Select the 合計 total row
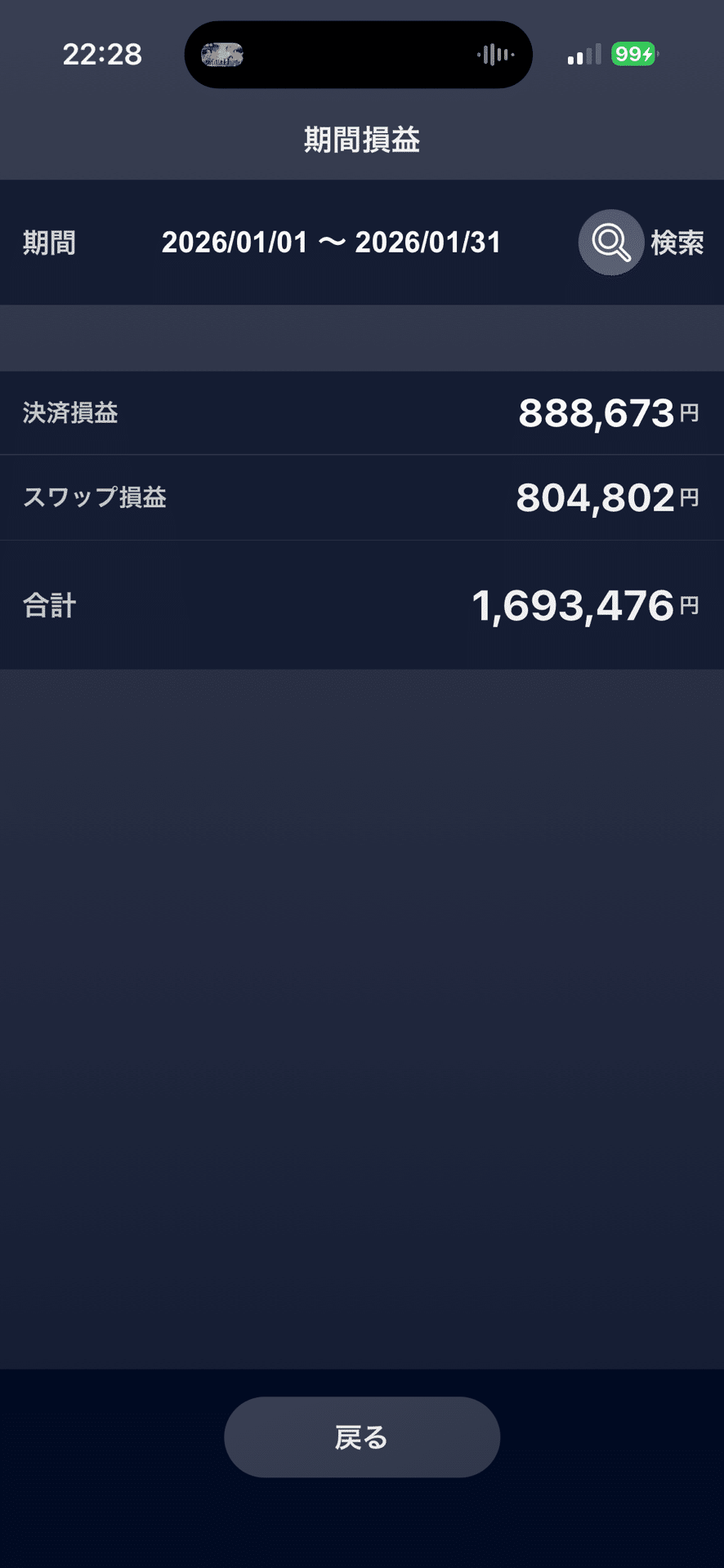This screenshot has width=724, height=1568. tap(362, 605)
